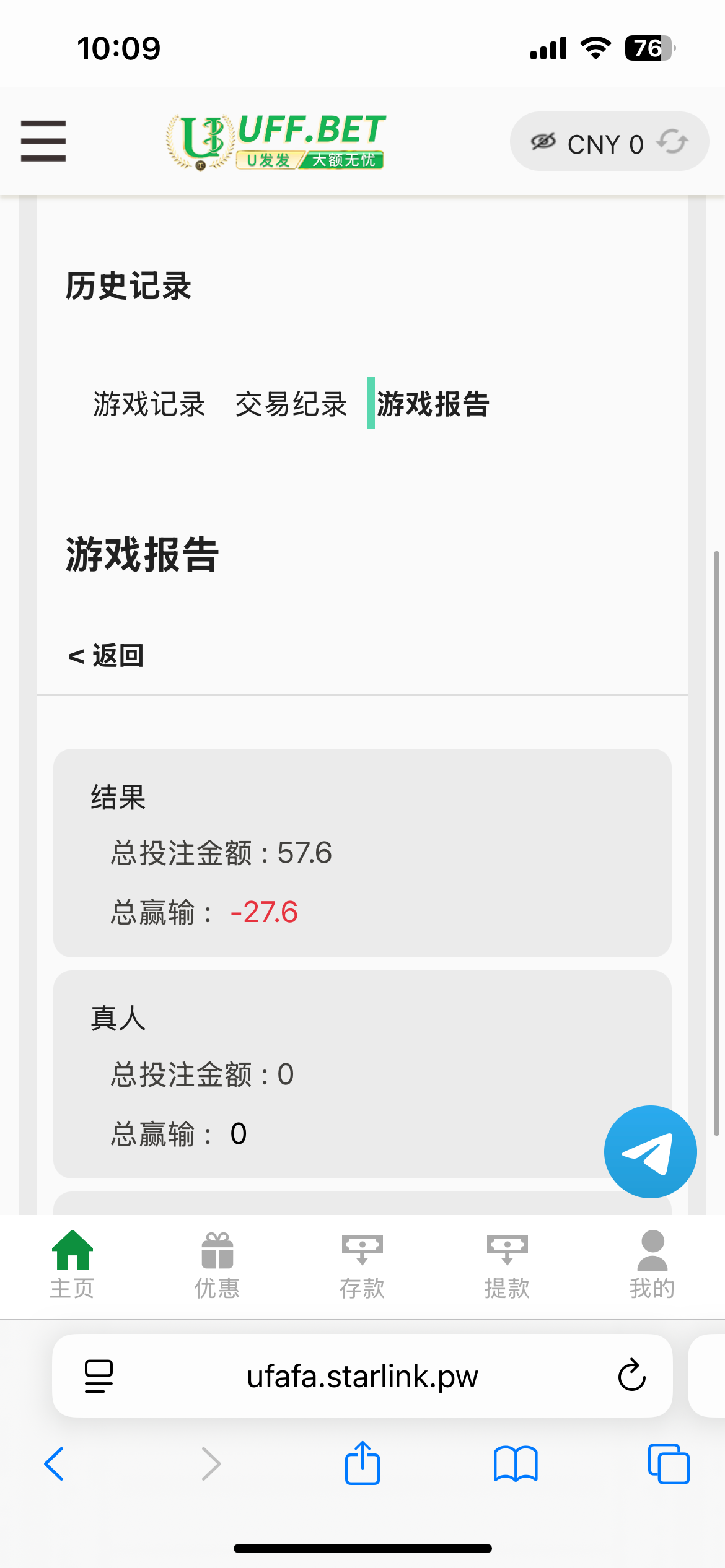Select the 游戏报告 tab

tap(433, 404)
